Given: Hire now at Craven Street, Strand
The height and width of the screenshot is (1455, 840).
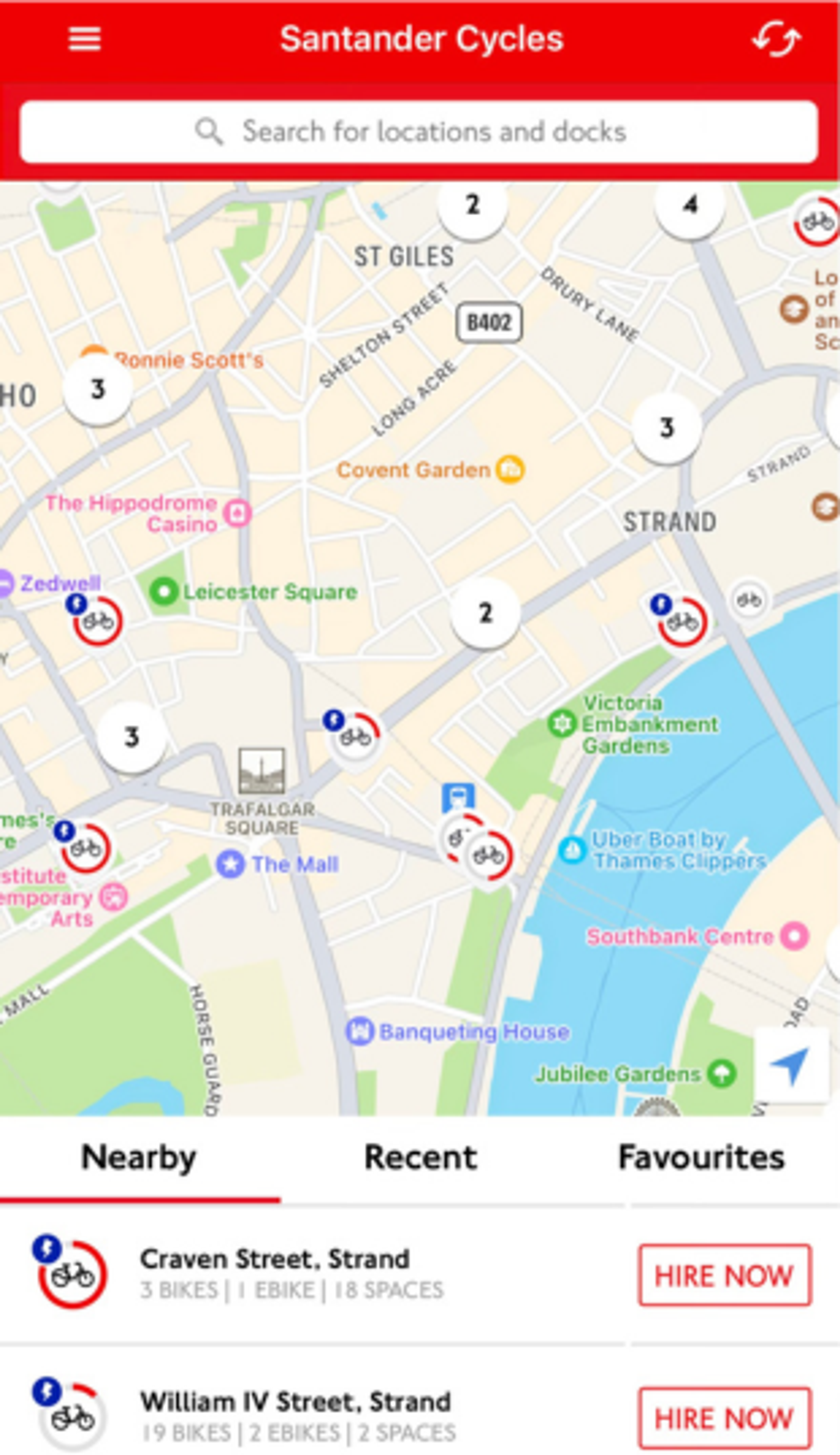Looking at the screenshot, I should click(724, 1275).
